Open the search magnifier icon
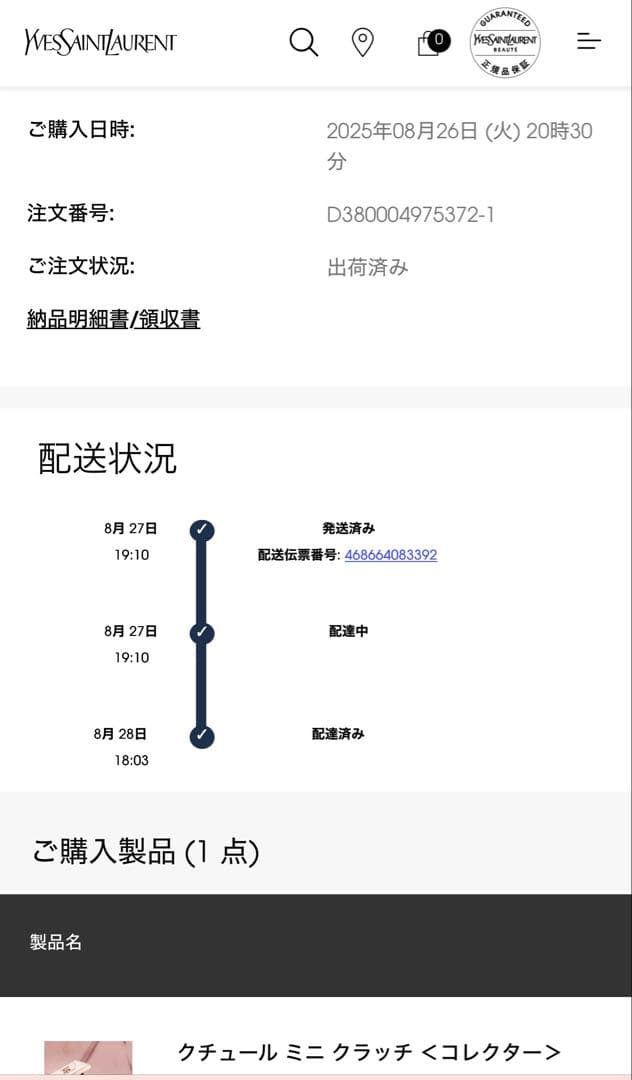 303,42
